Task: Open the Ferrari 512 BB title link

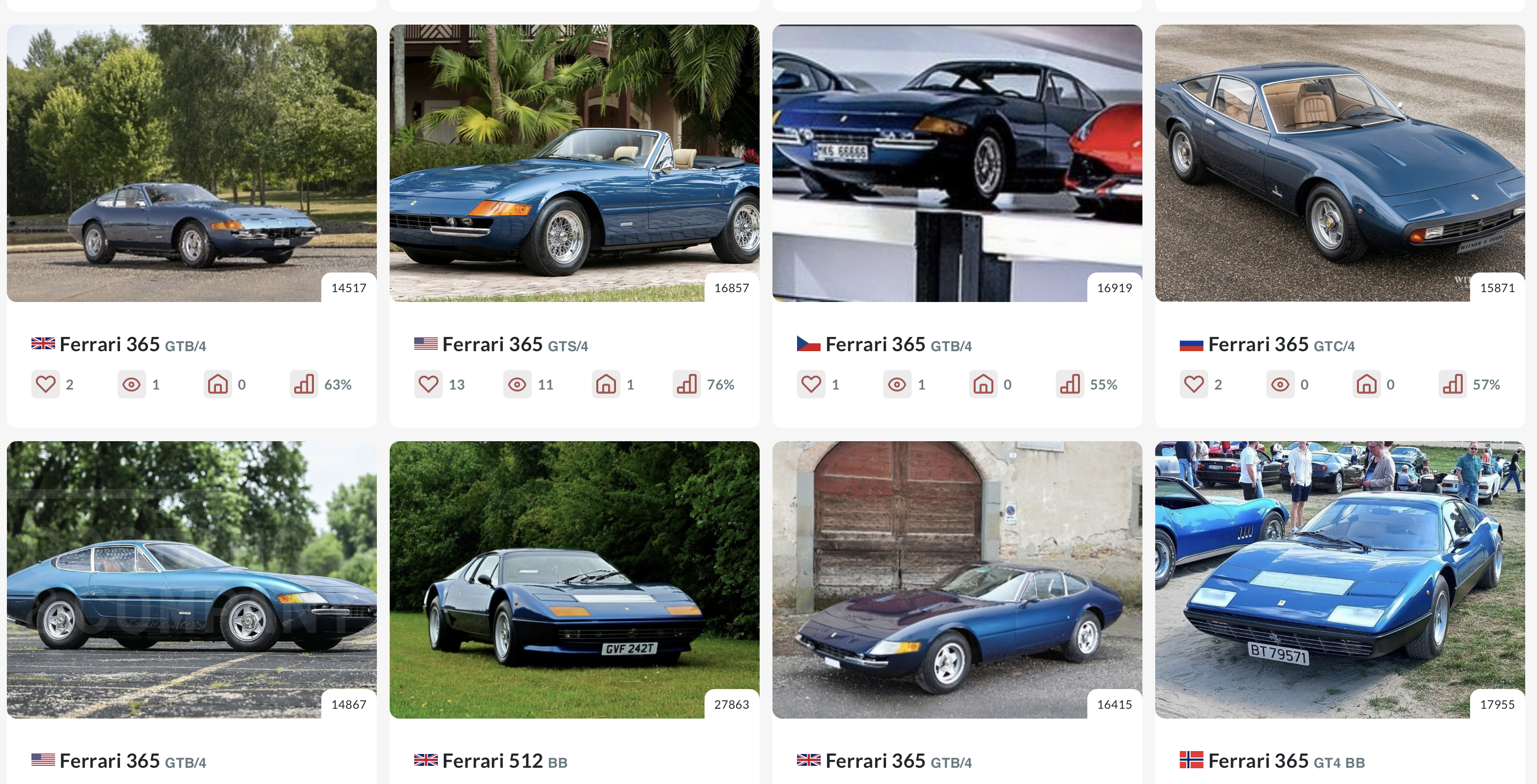Action: point(505,761)
